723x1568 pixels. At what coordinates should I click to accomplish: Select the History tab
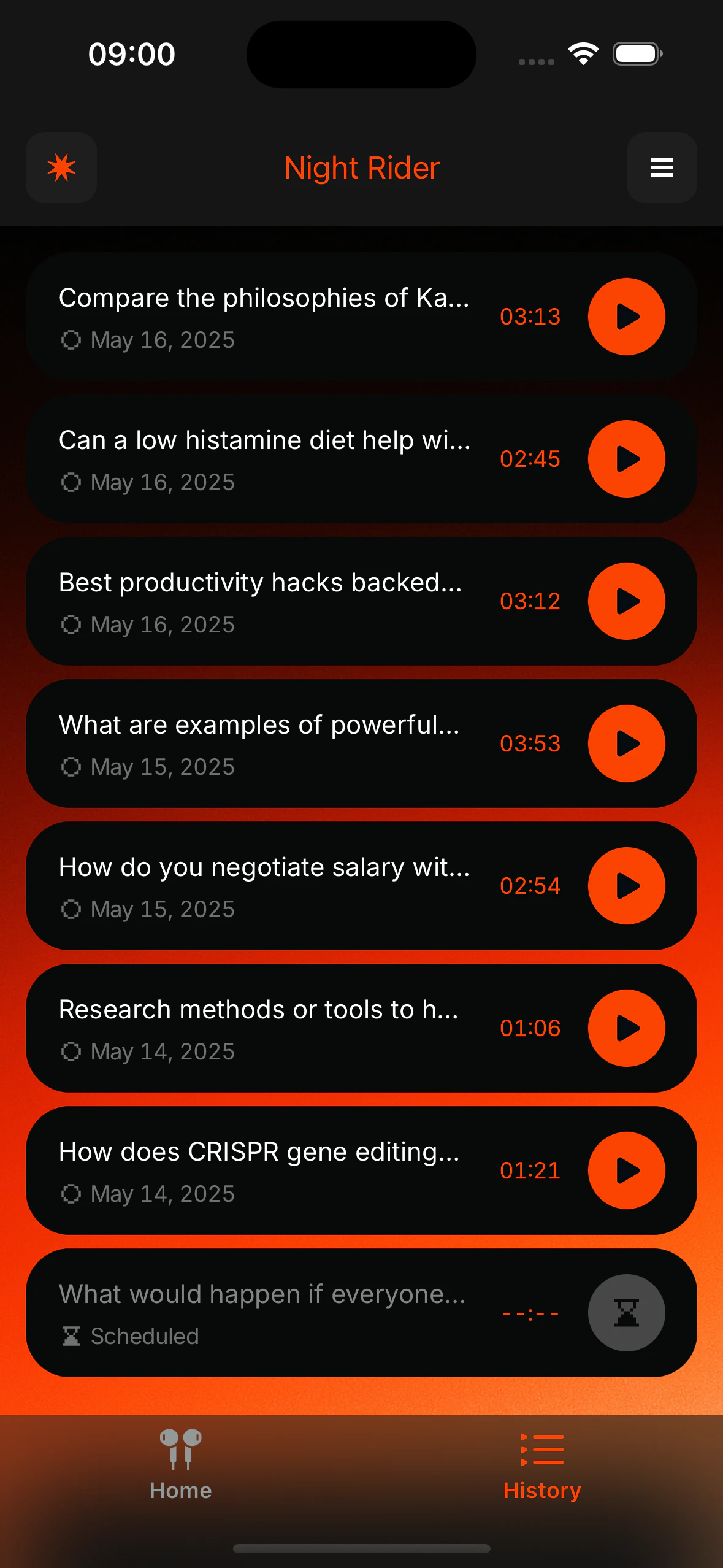click(x=542, y=1465)
